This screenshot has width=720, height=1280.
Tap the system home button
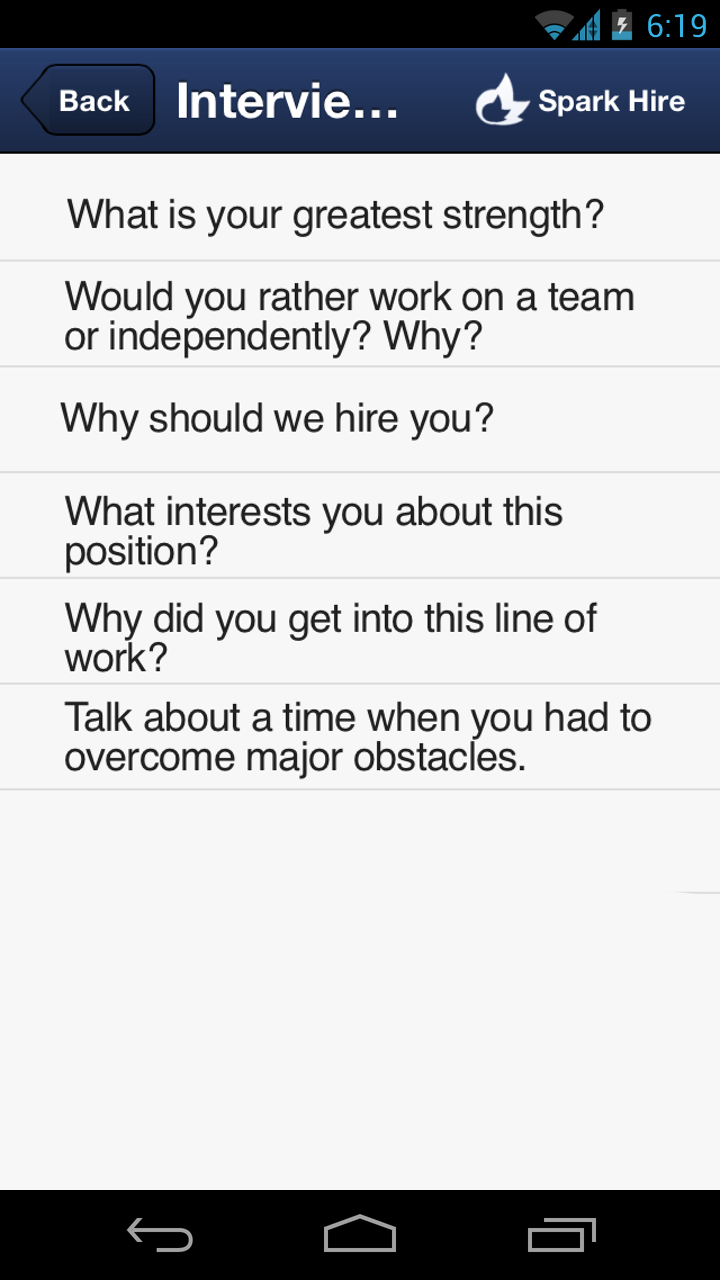(x=360, y=1235)
